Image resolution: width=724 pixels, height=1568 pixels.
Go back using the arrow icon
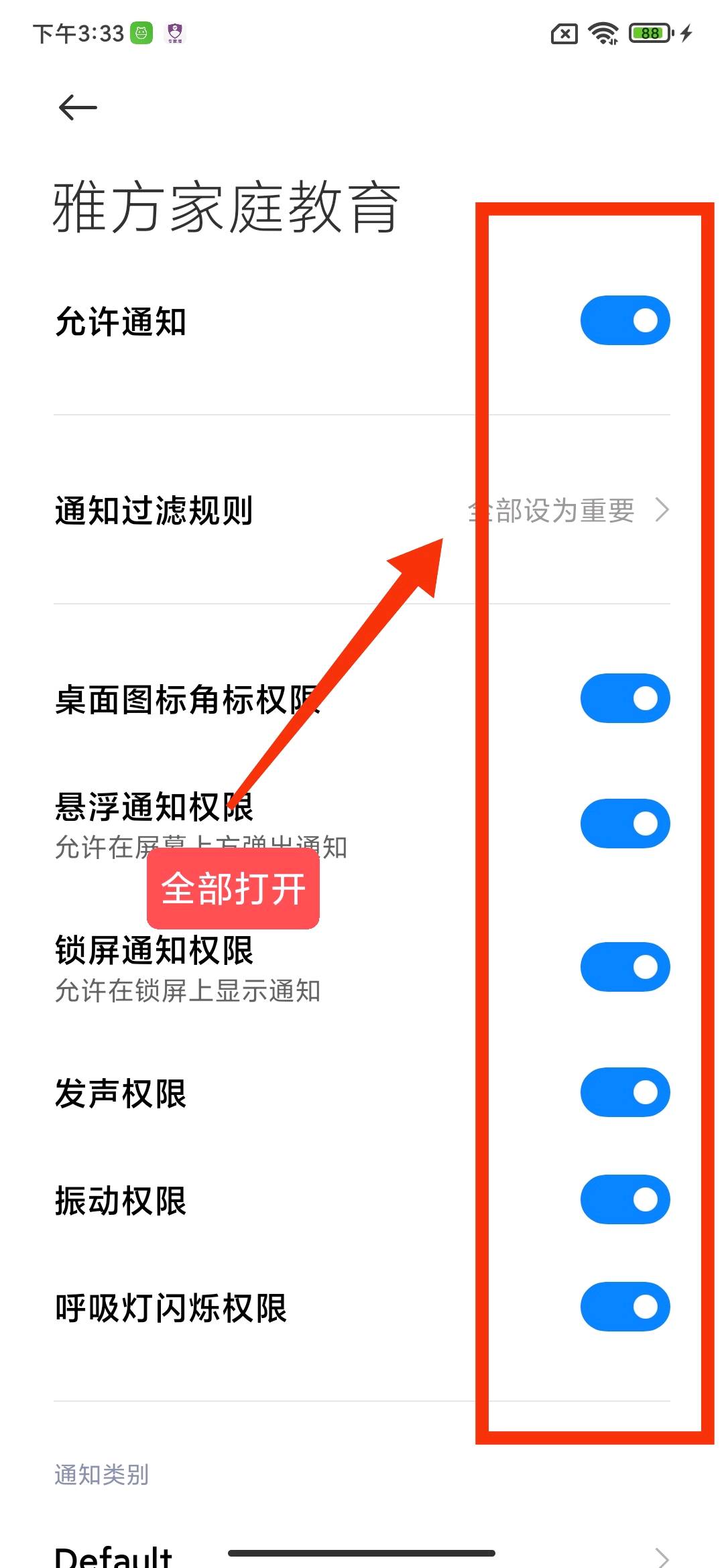(x=78, y=107)
